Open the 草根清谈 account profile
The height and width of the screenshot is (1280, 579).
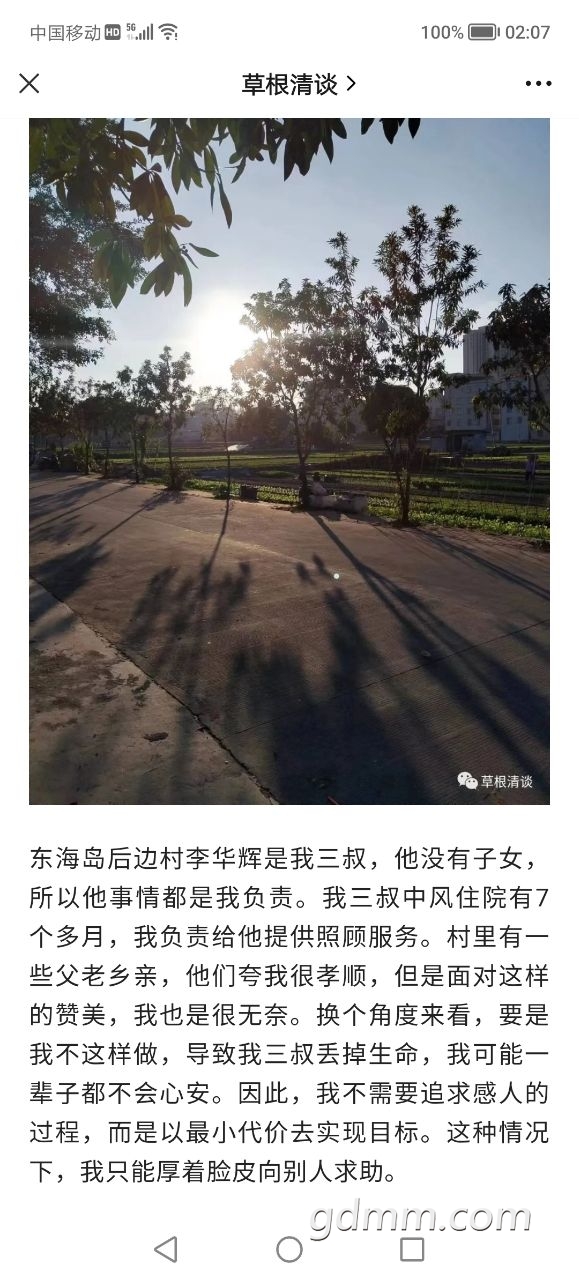[298, 85]
